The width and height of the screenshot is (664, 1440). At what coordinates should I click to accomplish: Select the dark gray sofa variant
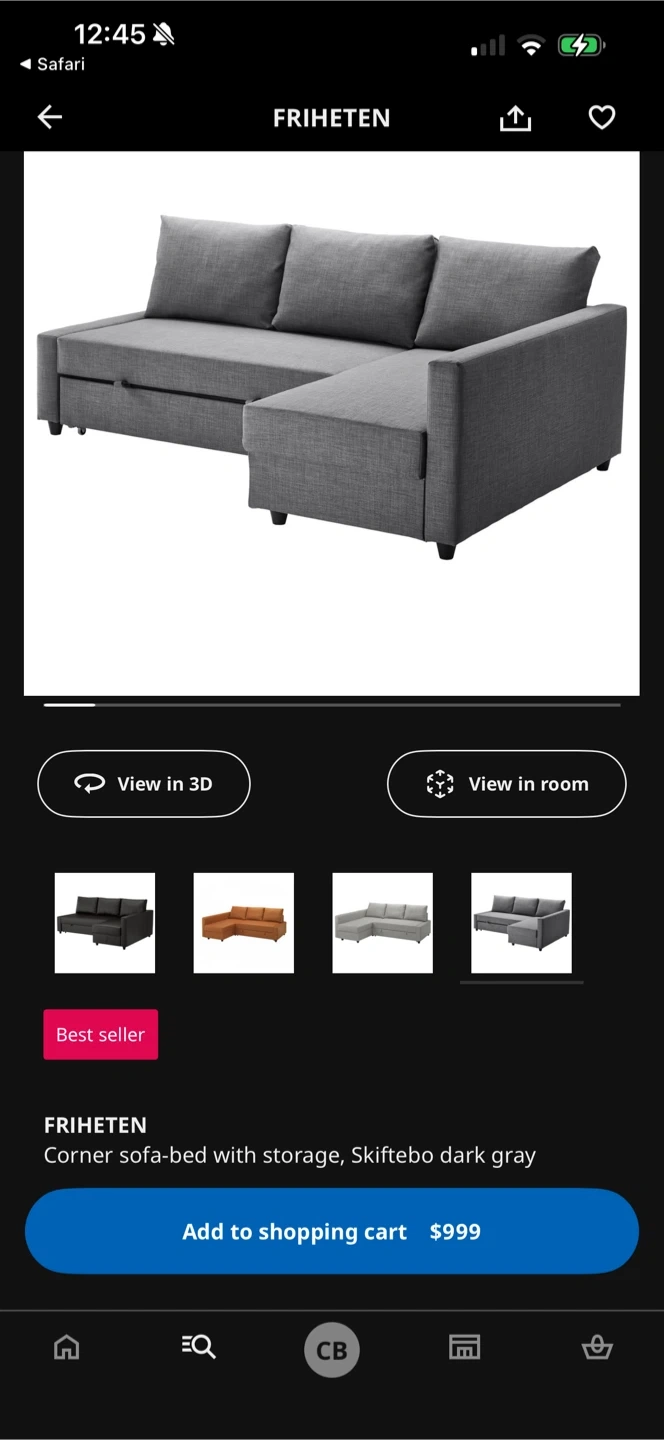521,923
